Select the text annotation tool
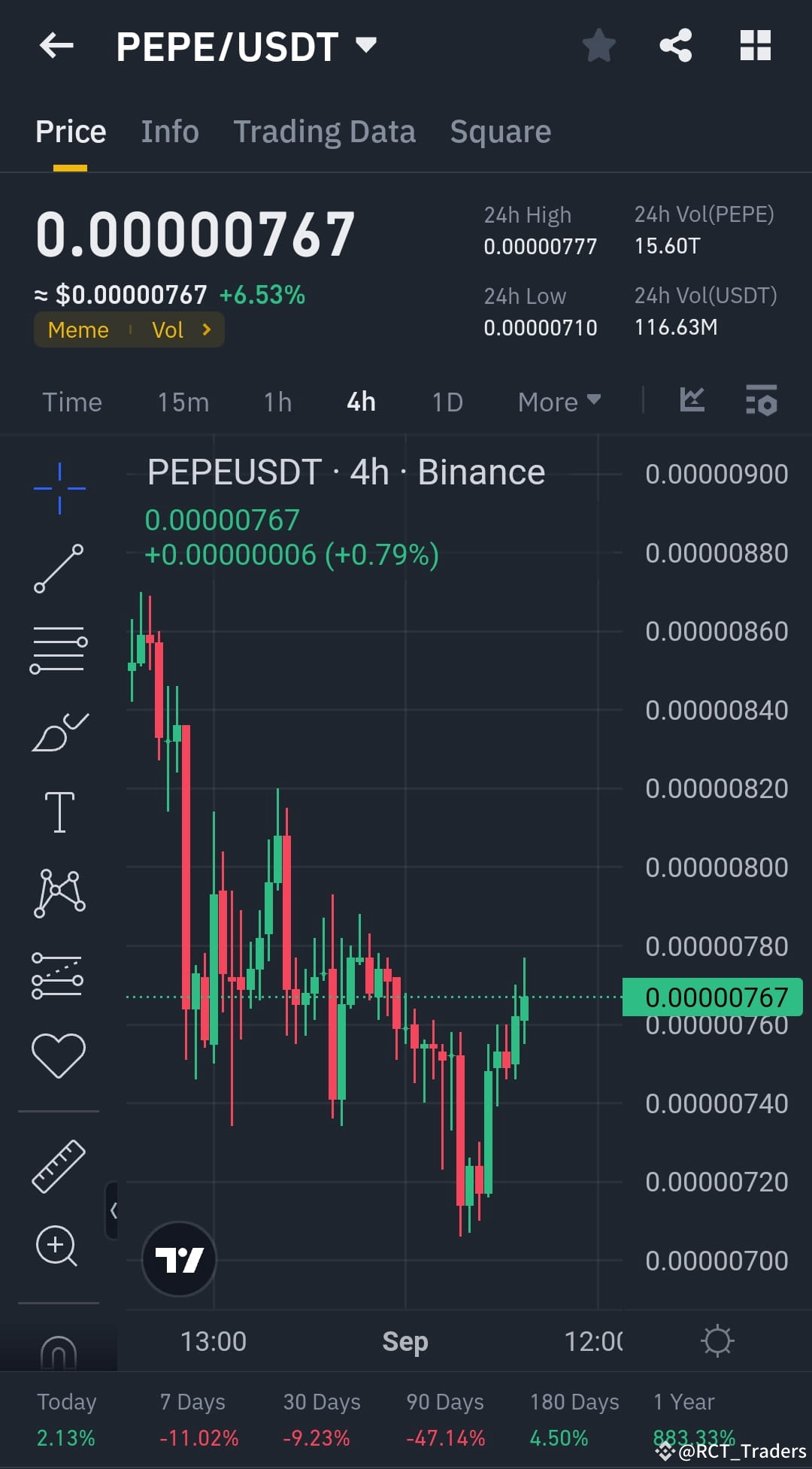 tap(59, 812)
